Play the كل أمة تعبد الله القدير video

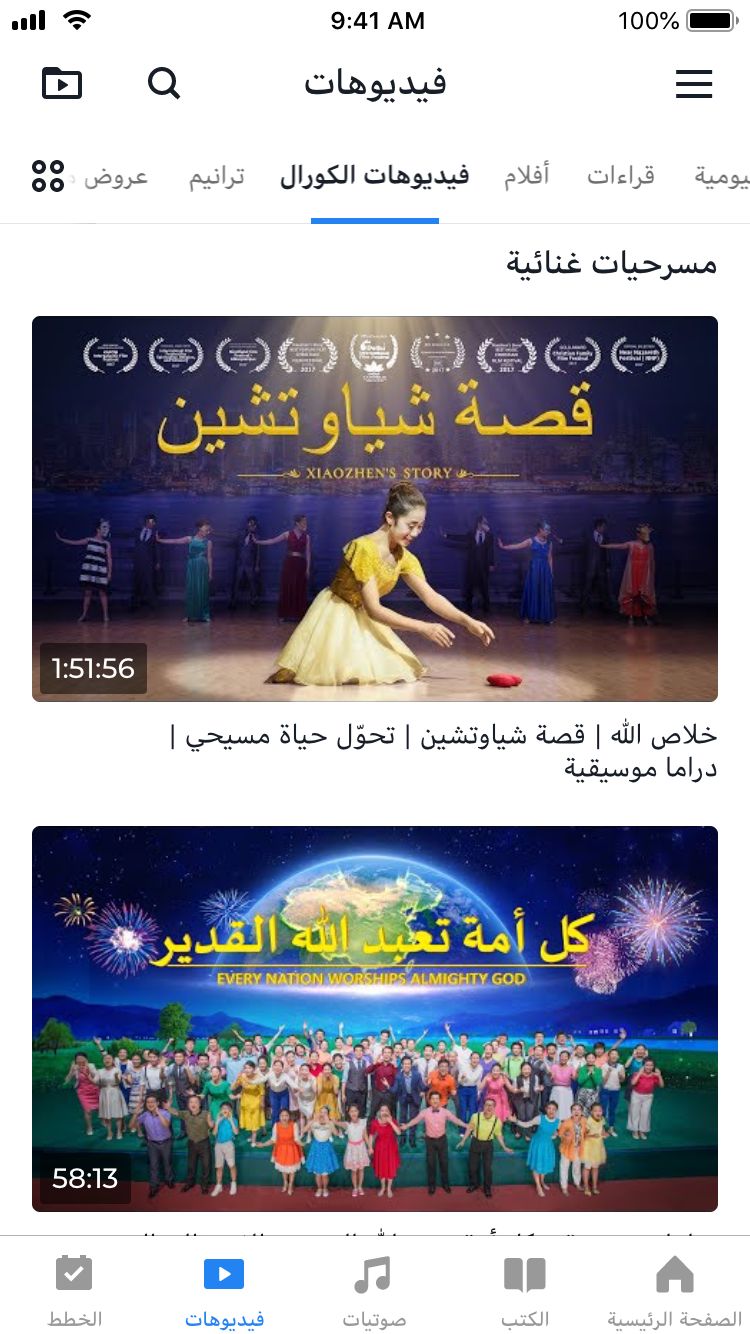pos(375,1018)
